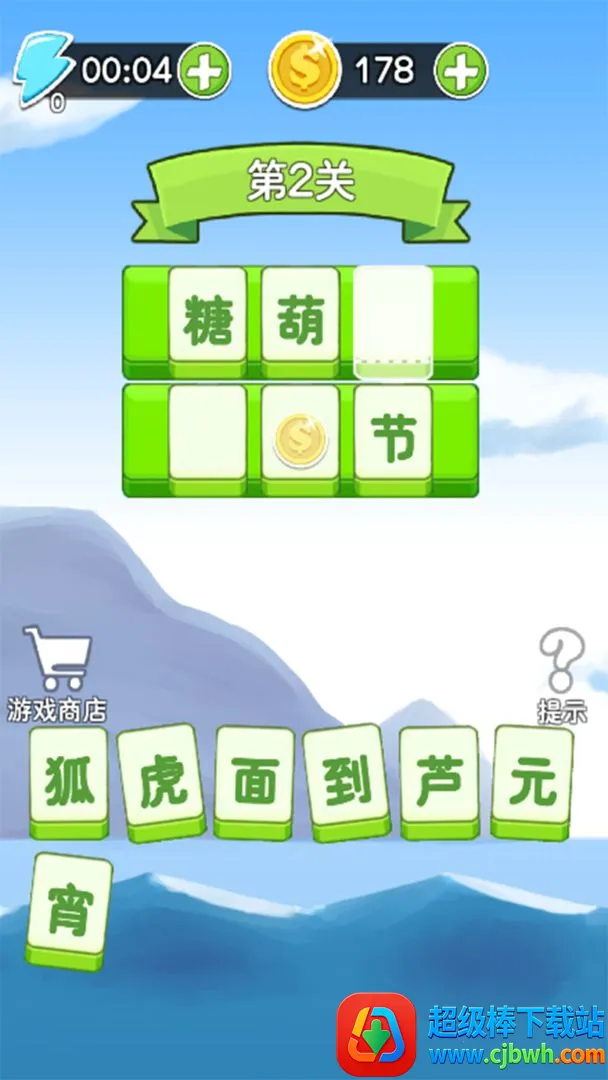Tap the 芦 character tile
The image size is (608, 1080).
click(x=439, y=780)
